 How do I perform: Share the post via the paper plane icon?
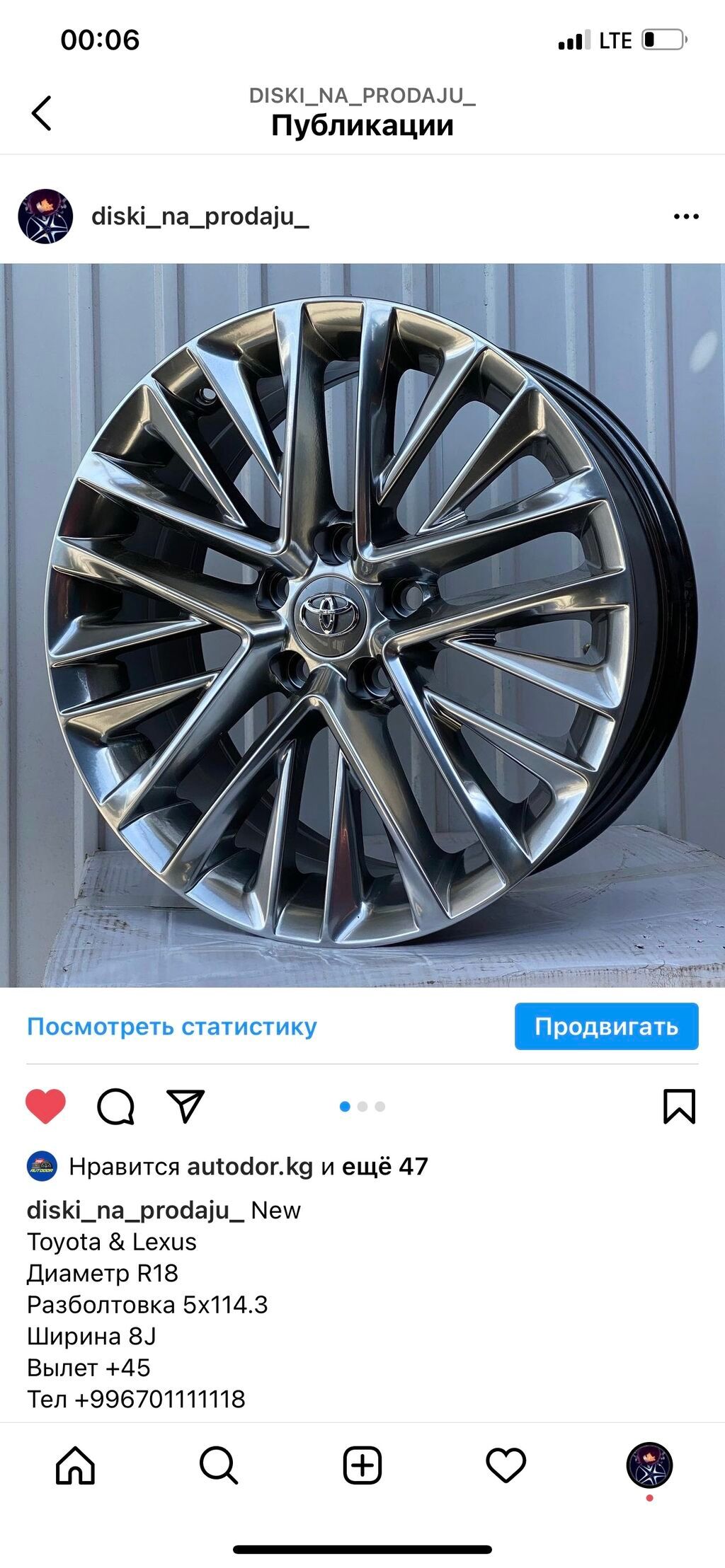coord(185,1106)
